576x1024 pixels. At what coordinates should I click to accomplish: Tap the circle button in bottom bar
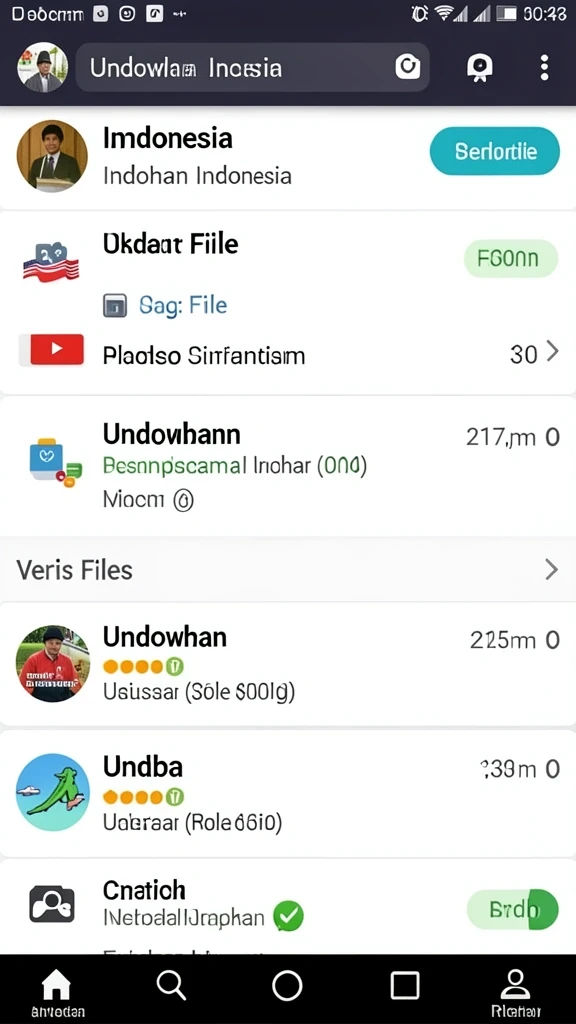pos(287,985)
